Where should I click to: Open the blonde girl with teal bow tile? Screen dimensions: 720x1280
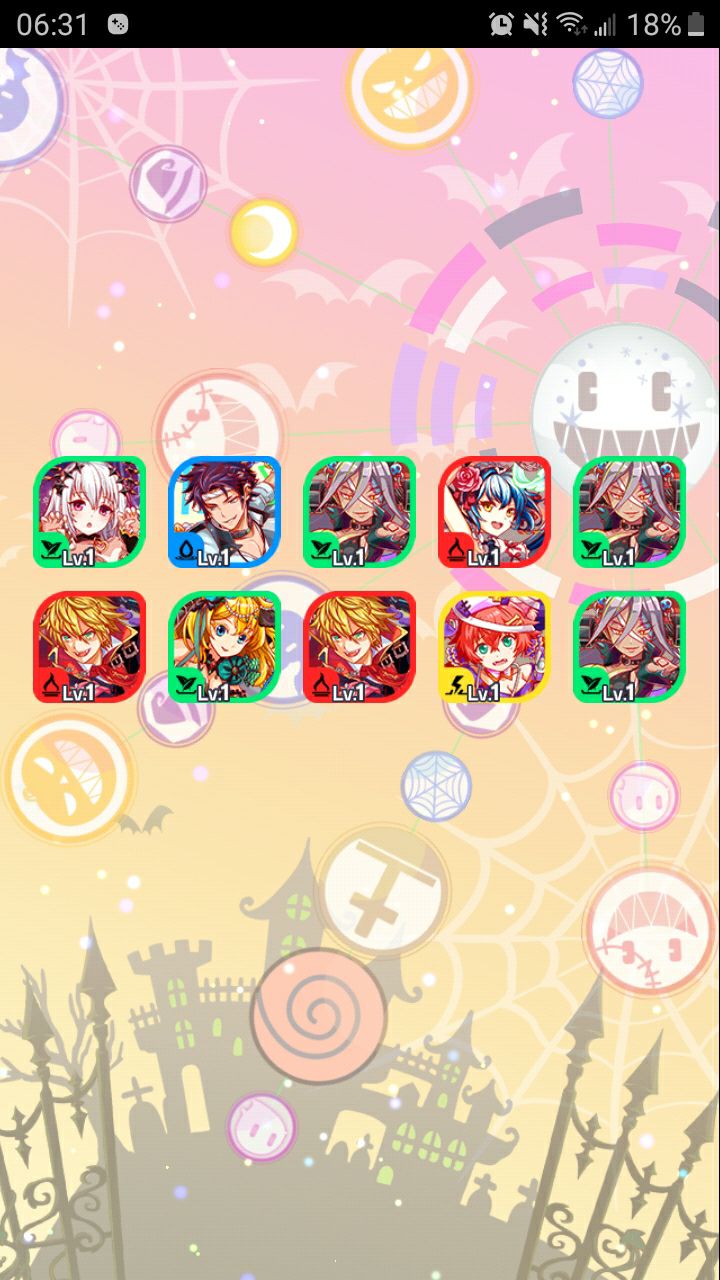(224, 647)
